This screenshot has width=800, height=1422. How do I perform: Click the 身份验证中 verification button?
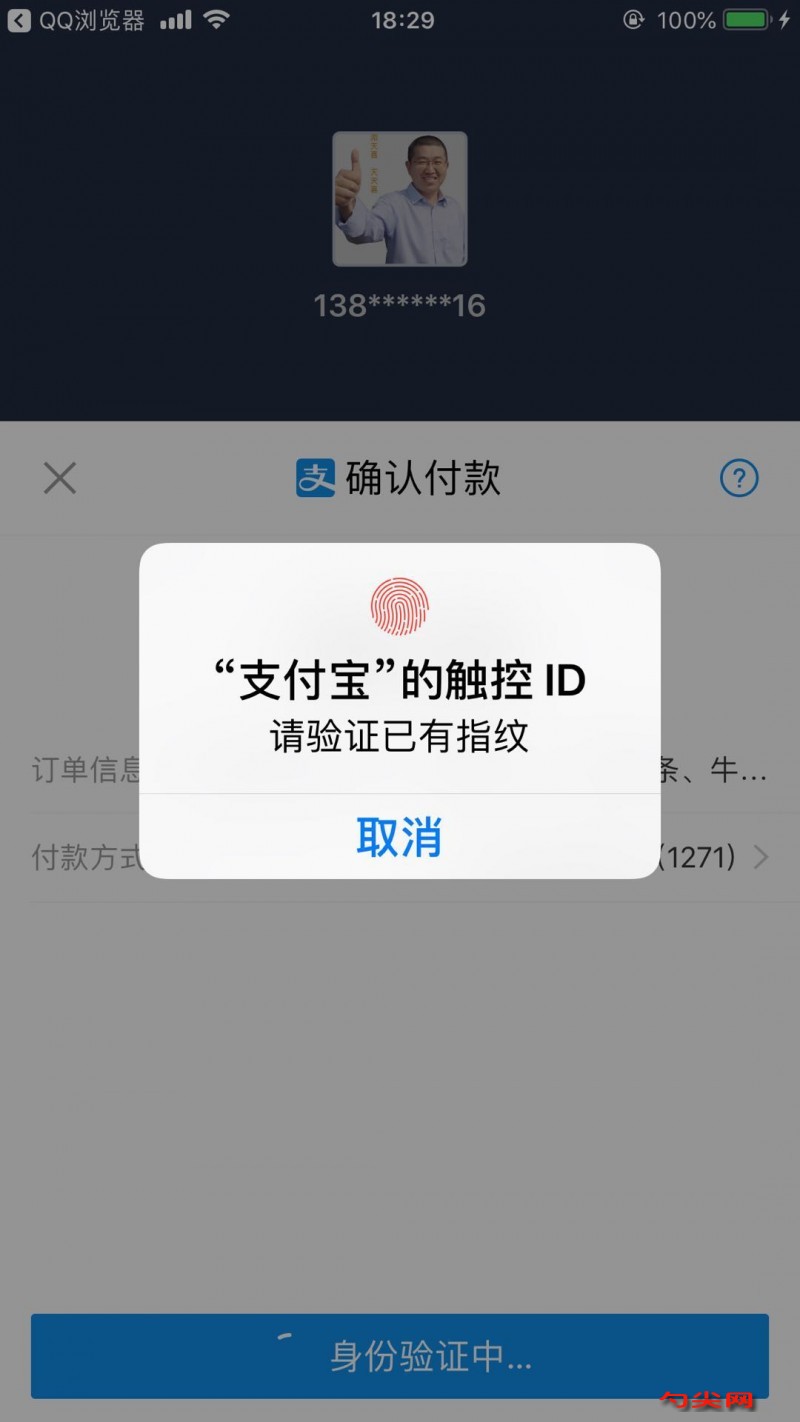point(399,1356)
